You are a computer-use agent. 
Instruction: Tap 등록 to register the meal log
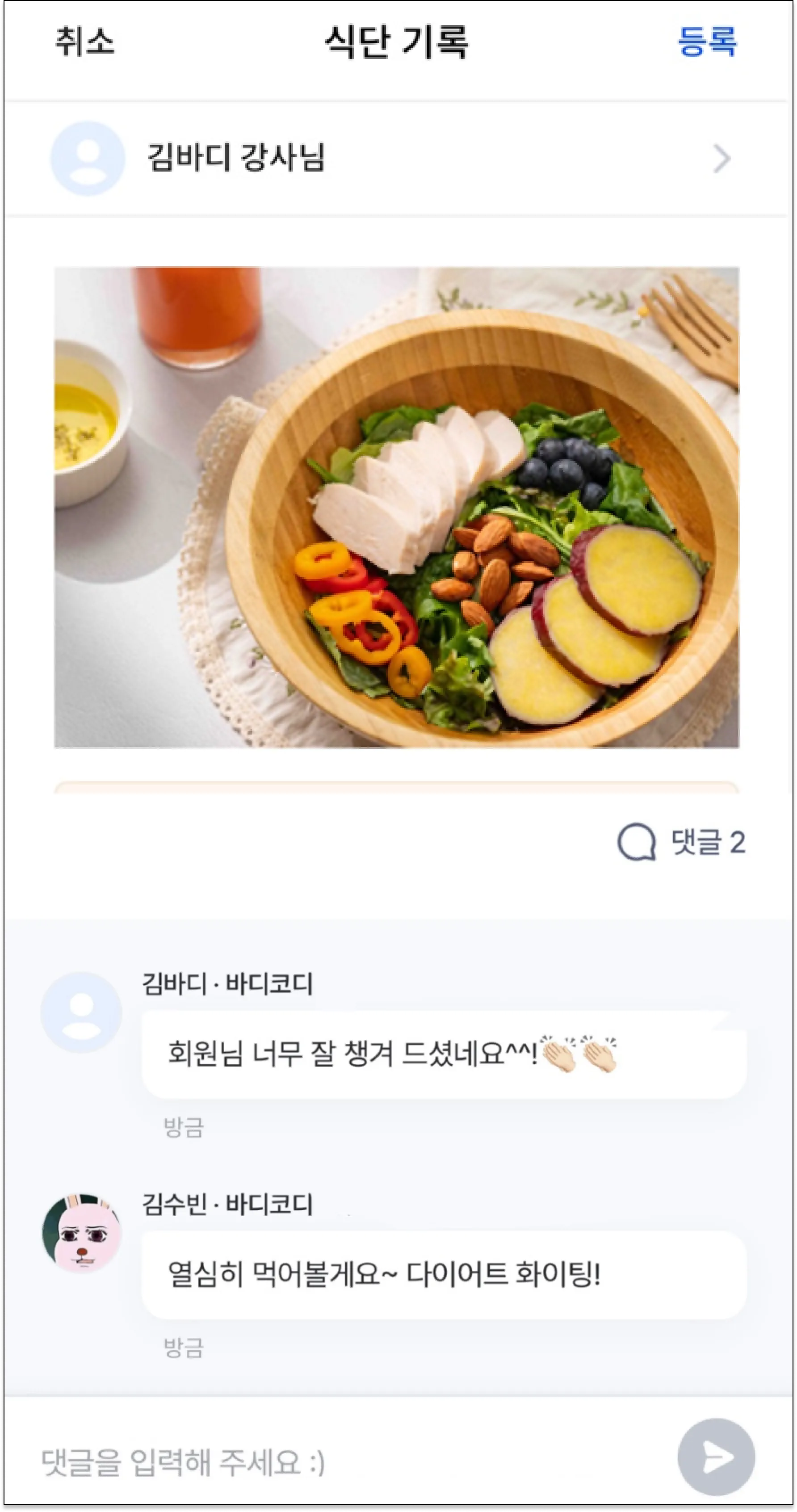coord(707,42)
